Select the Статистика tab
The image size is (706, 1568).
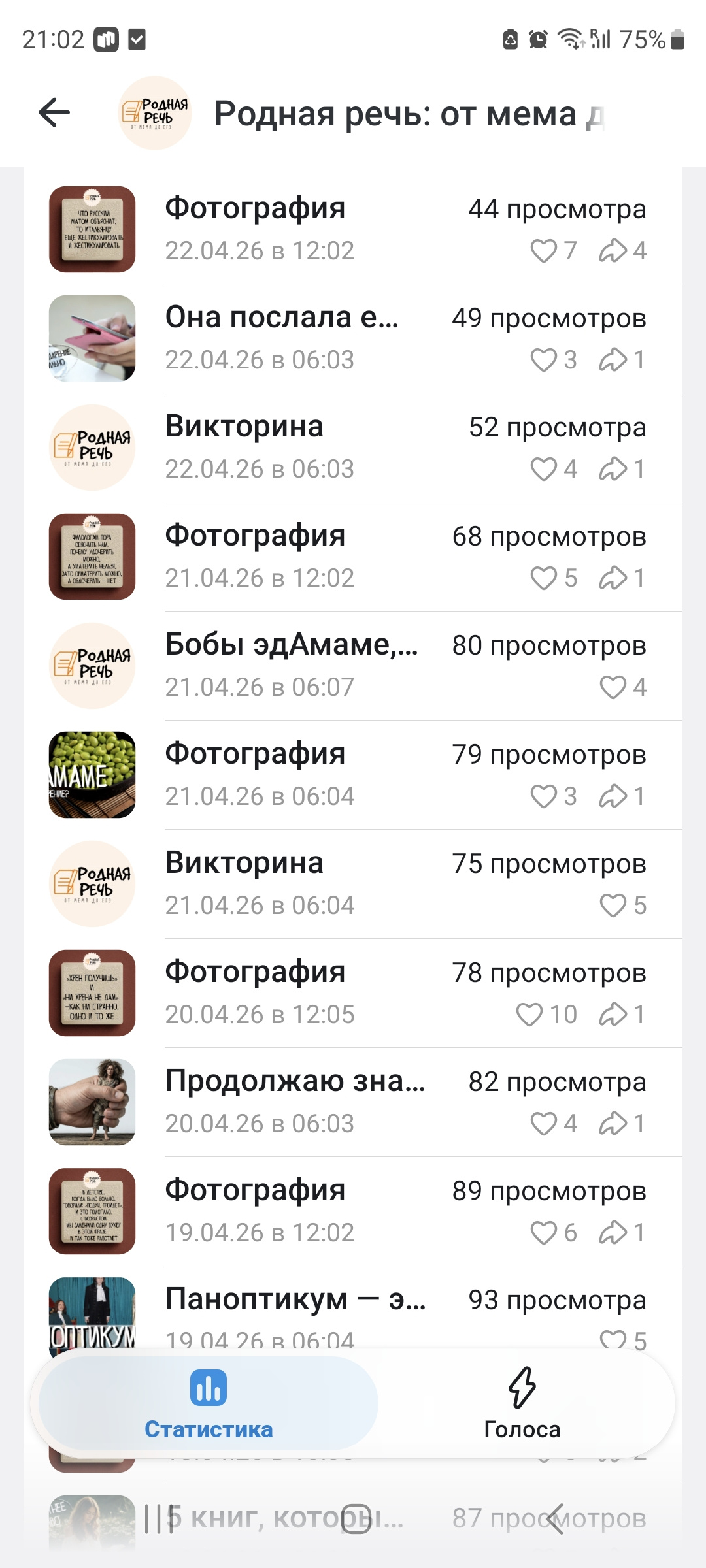(x=209, y=1404)
